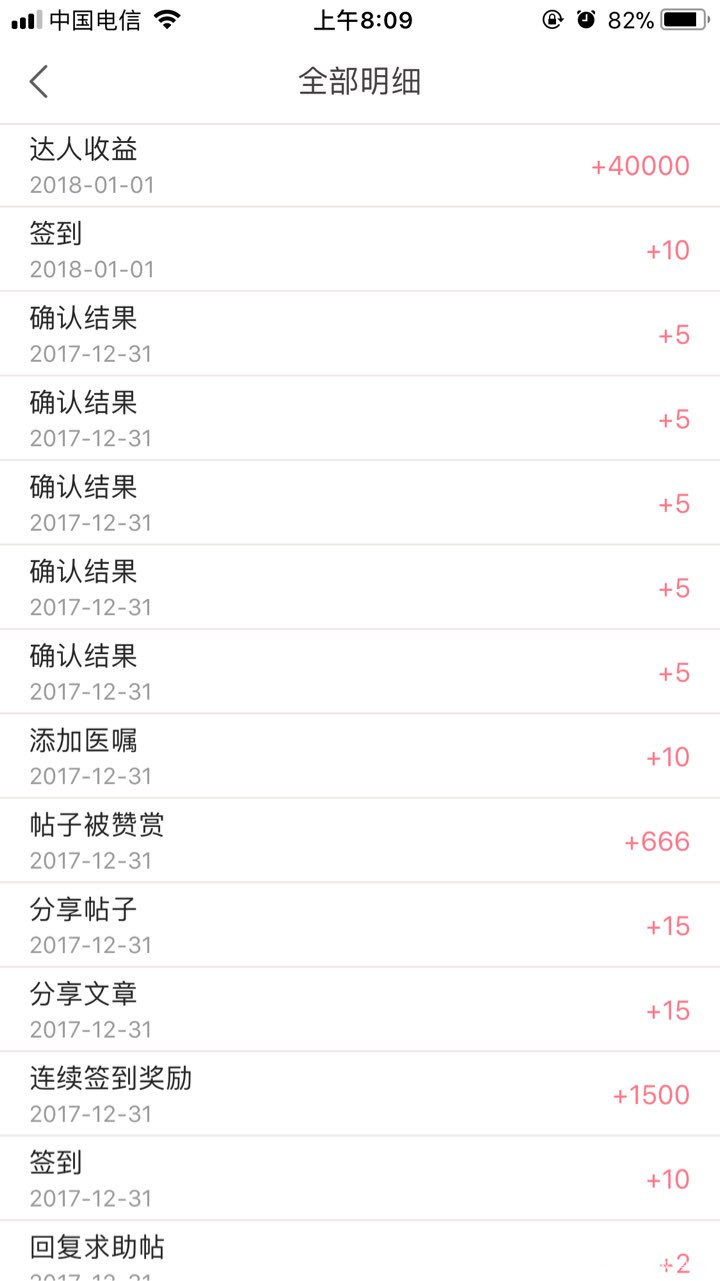
Task: Tap the 全部明细 title header
Action: (x=360, y=81)
